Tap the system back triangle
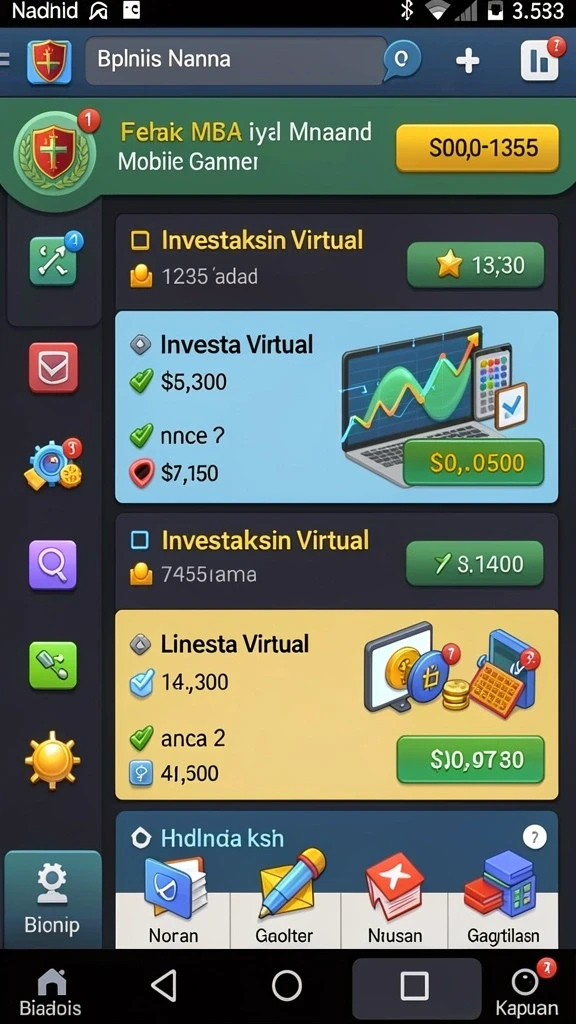Screen dimensions: 576x1024 coord(163,985)
